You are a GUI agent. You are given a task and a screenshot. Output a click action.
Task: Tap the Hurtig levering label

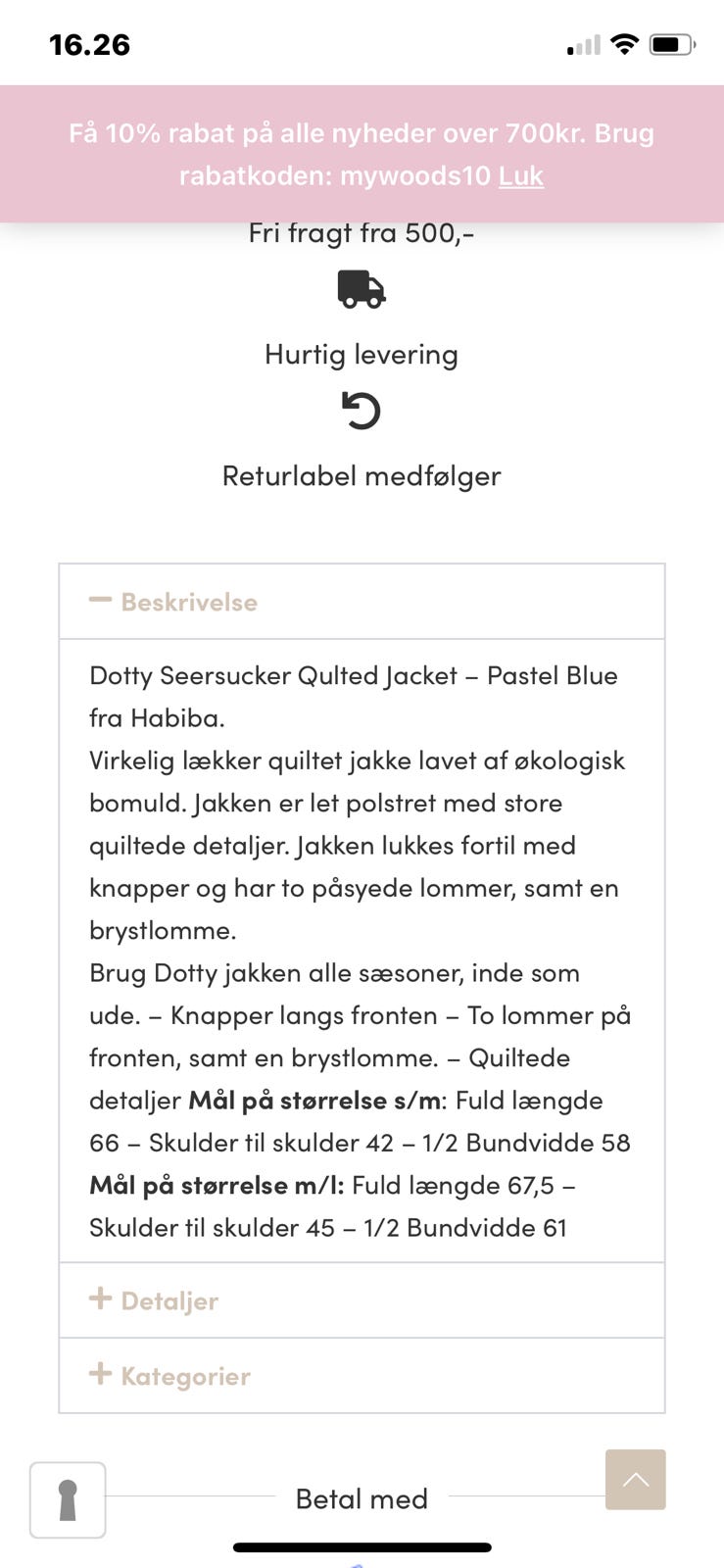coord(362,354)
